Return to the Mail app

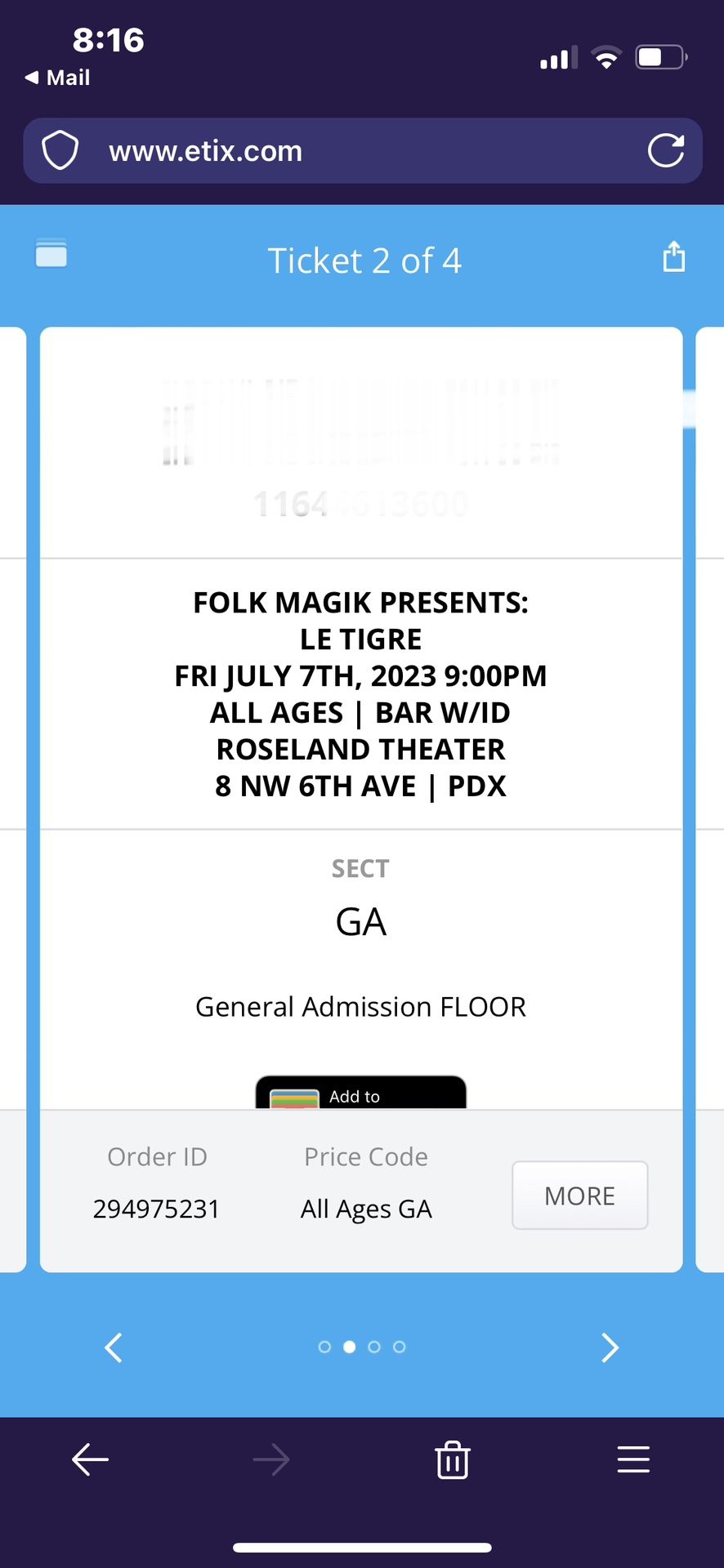pyautogui.click(x=57, y=78)
